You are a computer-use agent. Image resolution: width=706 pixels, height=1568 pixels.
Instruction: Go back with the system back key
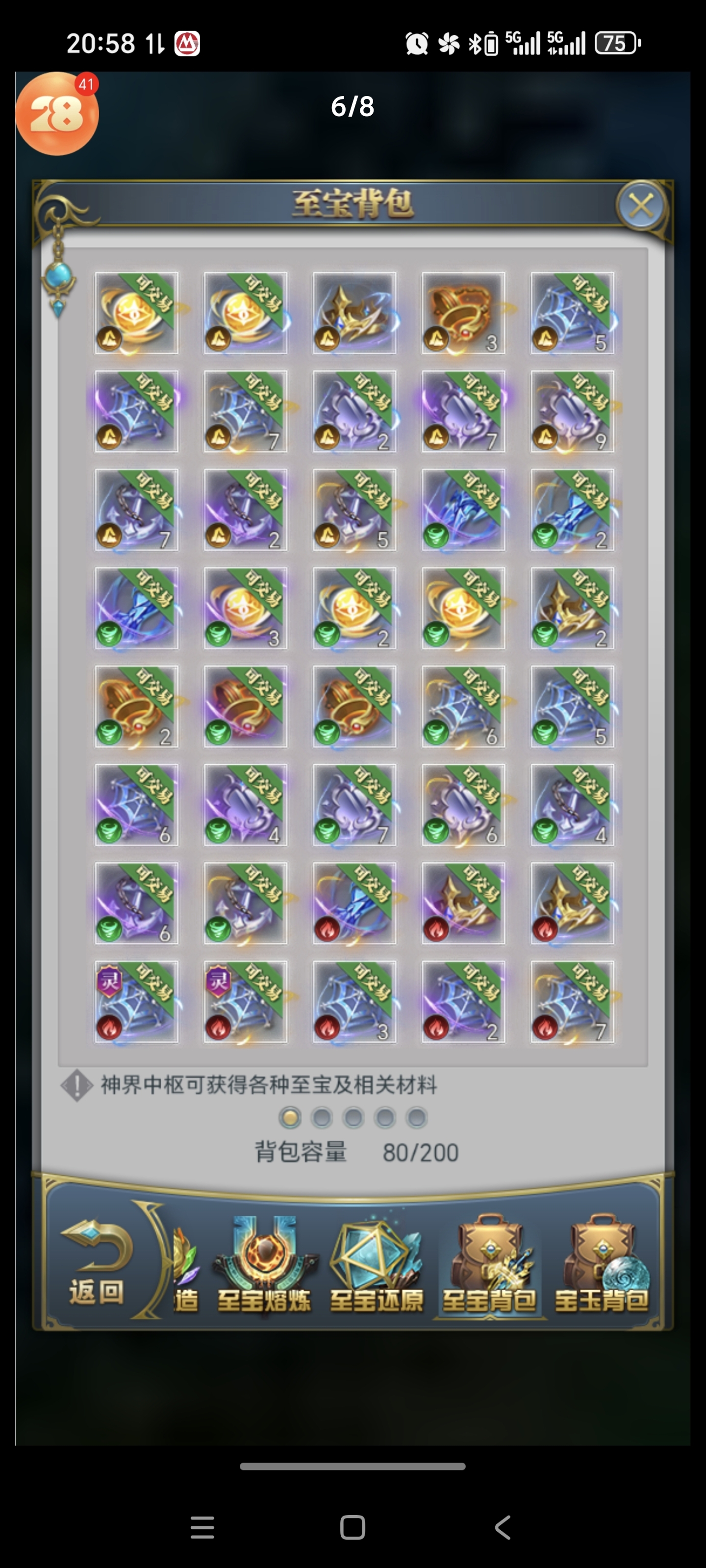click(503, 1527)
